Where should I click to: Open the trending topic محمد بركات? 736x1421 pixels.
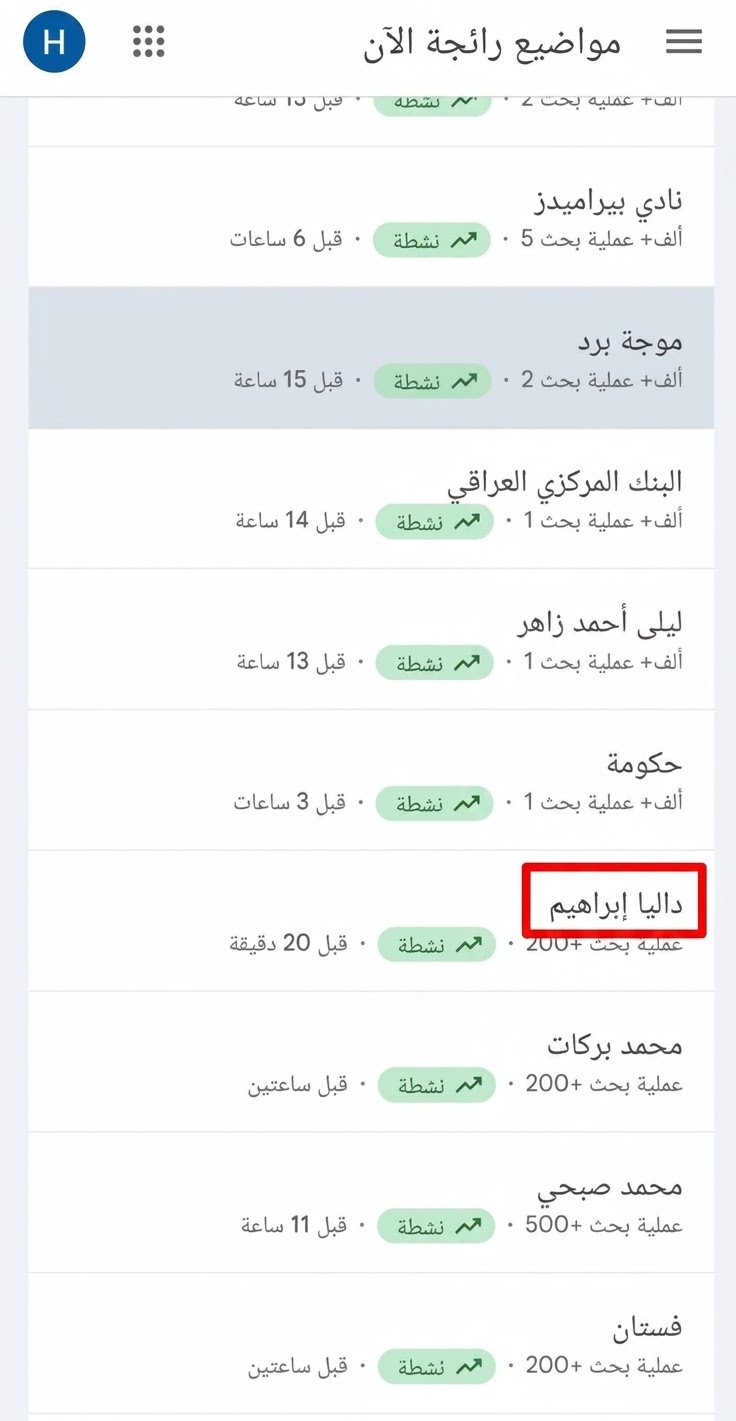click(x=371, y=1062)
